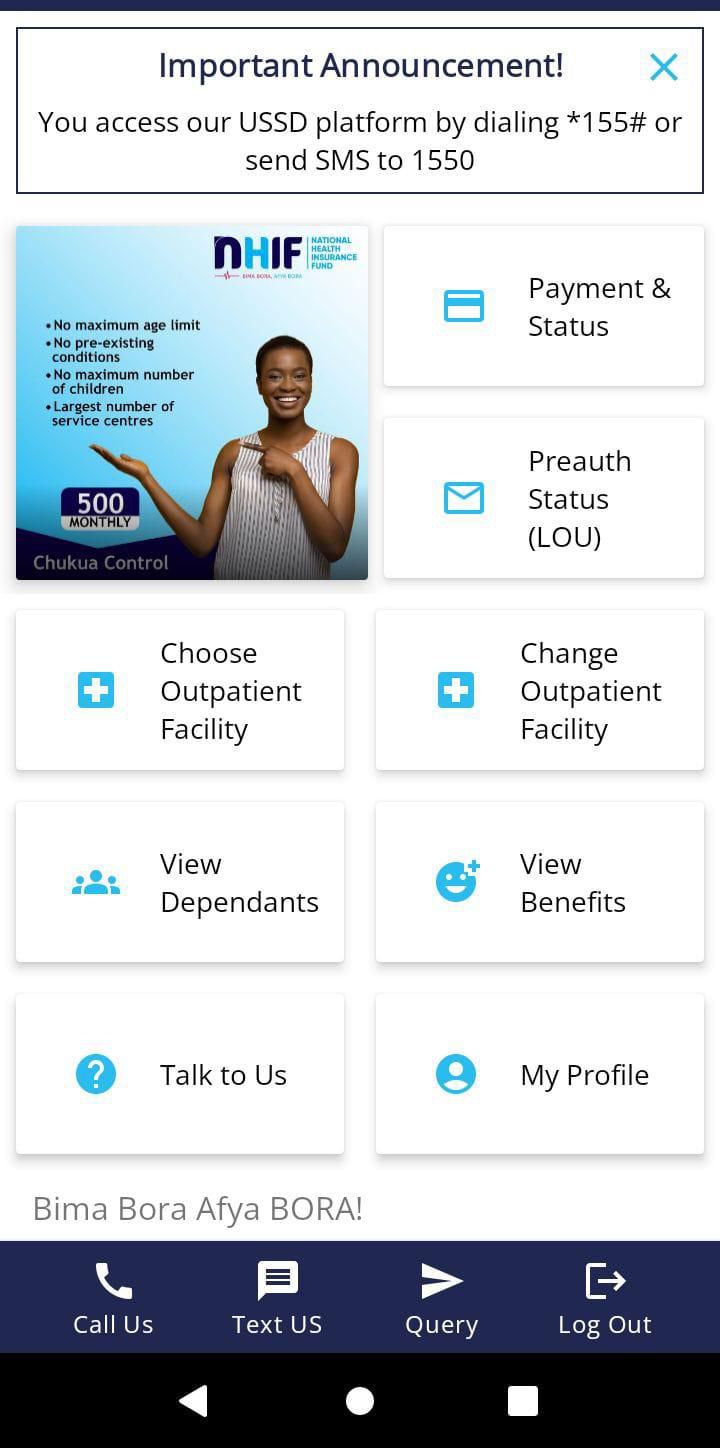Log Out of the app

tap(605, 1297)
